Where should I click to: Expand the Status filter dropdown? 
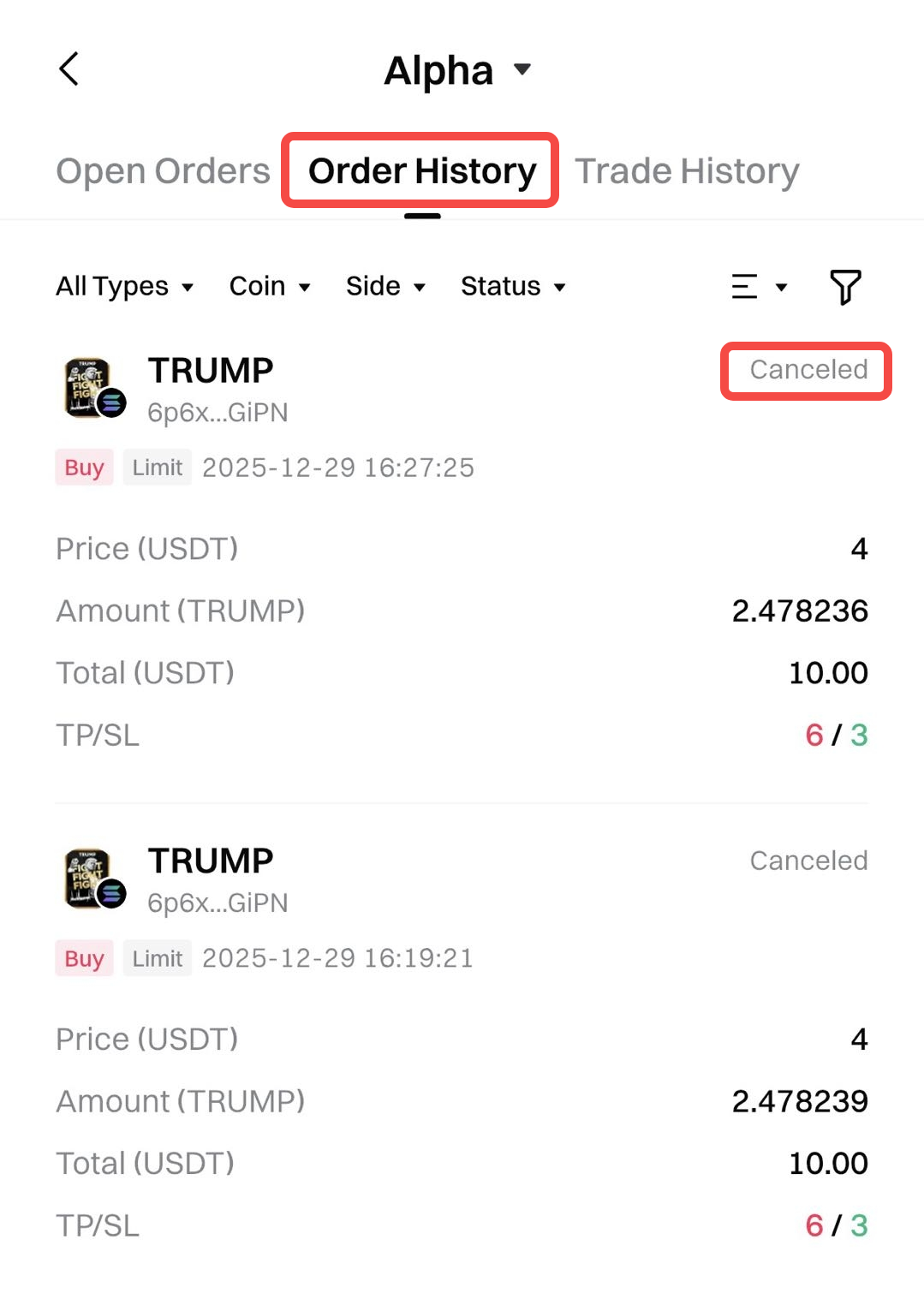(513, 286)
